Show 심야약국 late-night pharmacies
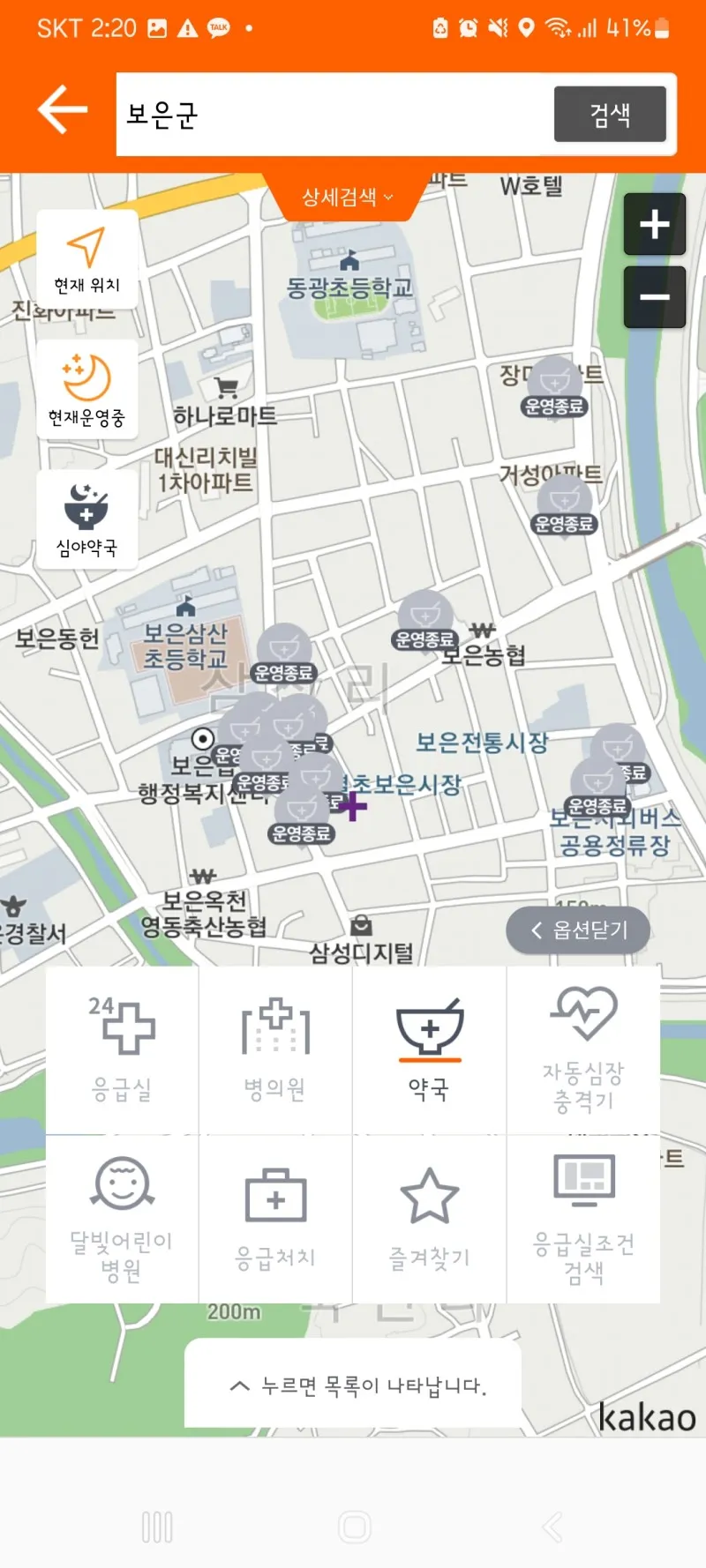 coord(86,519)
